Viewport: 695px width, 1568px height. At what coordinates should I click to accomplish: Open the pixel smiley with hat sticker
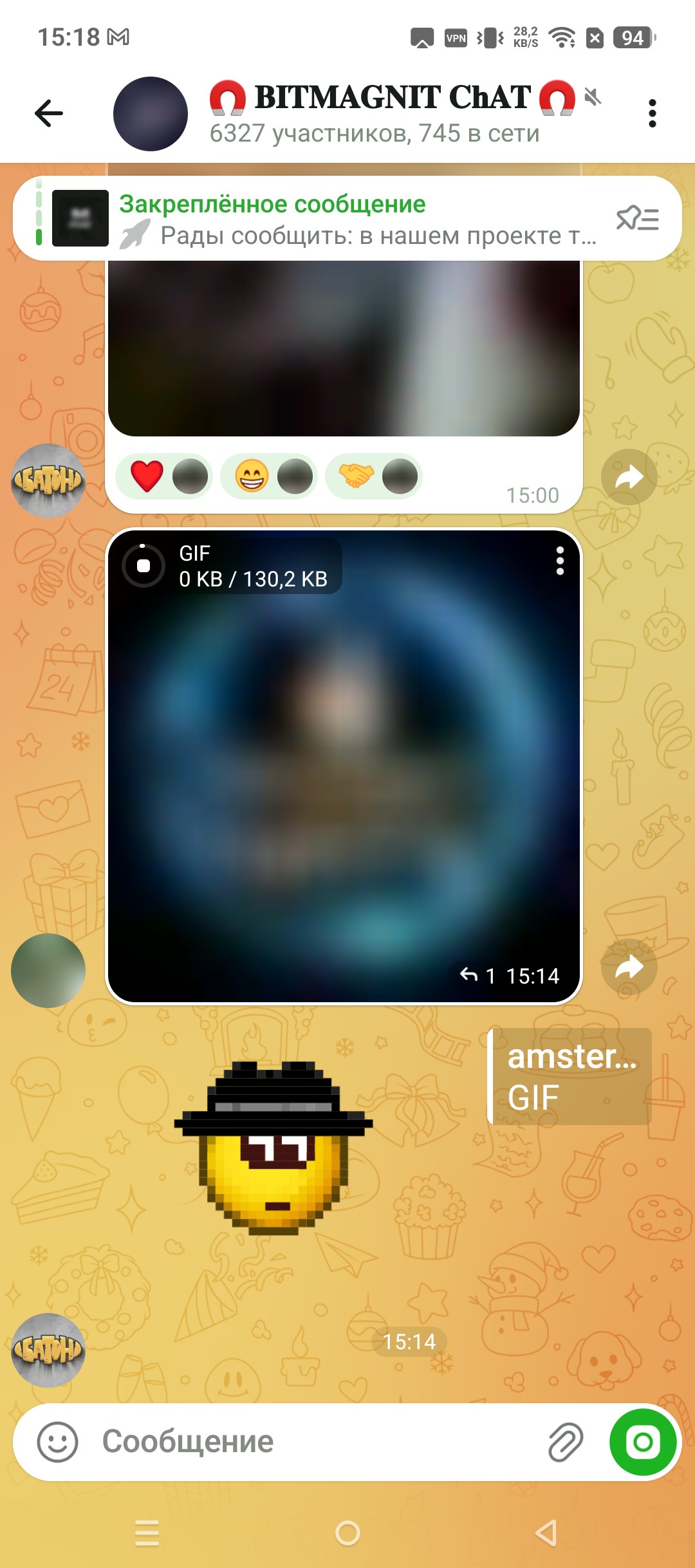click(x=273, y=1147)
